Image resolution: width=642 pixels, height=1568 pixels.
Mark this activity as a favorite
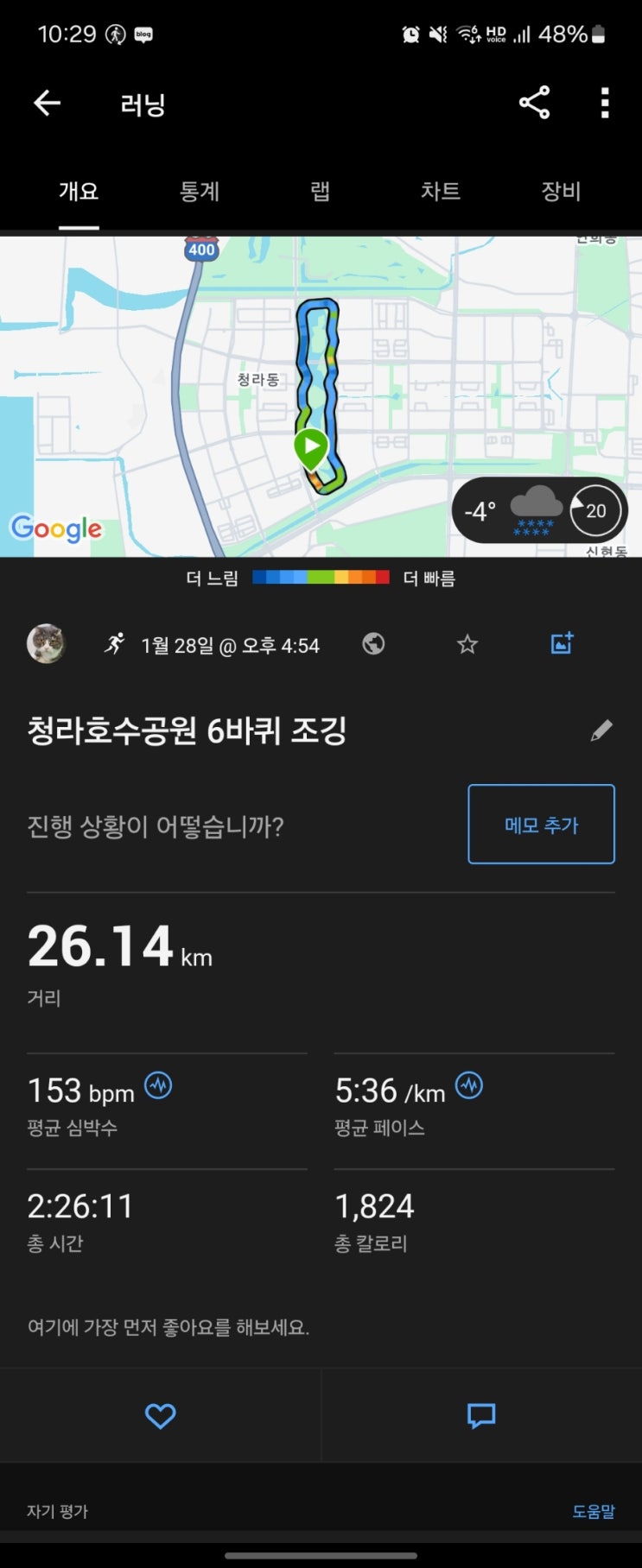(x=467, y=644)
